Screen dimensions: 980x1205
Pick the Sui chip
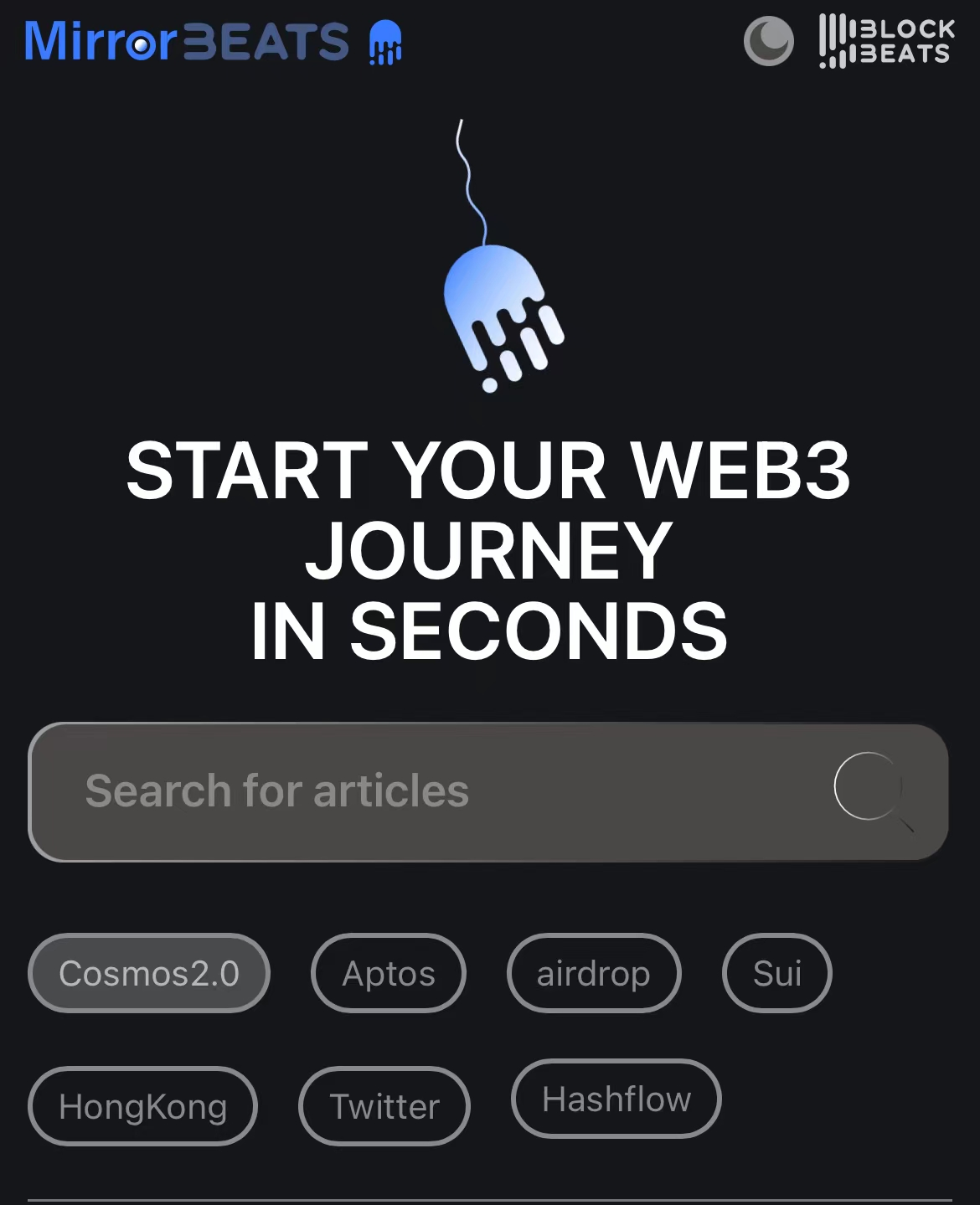(777, 973)
